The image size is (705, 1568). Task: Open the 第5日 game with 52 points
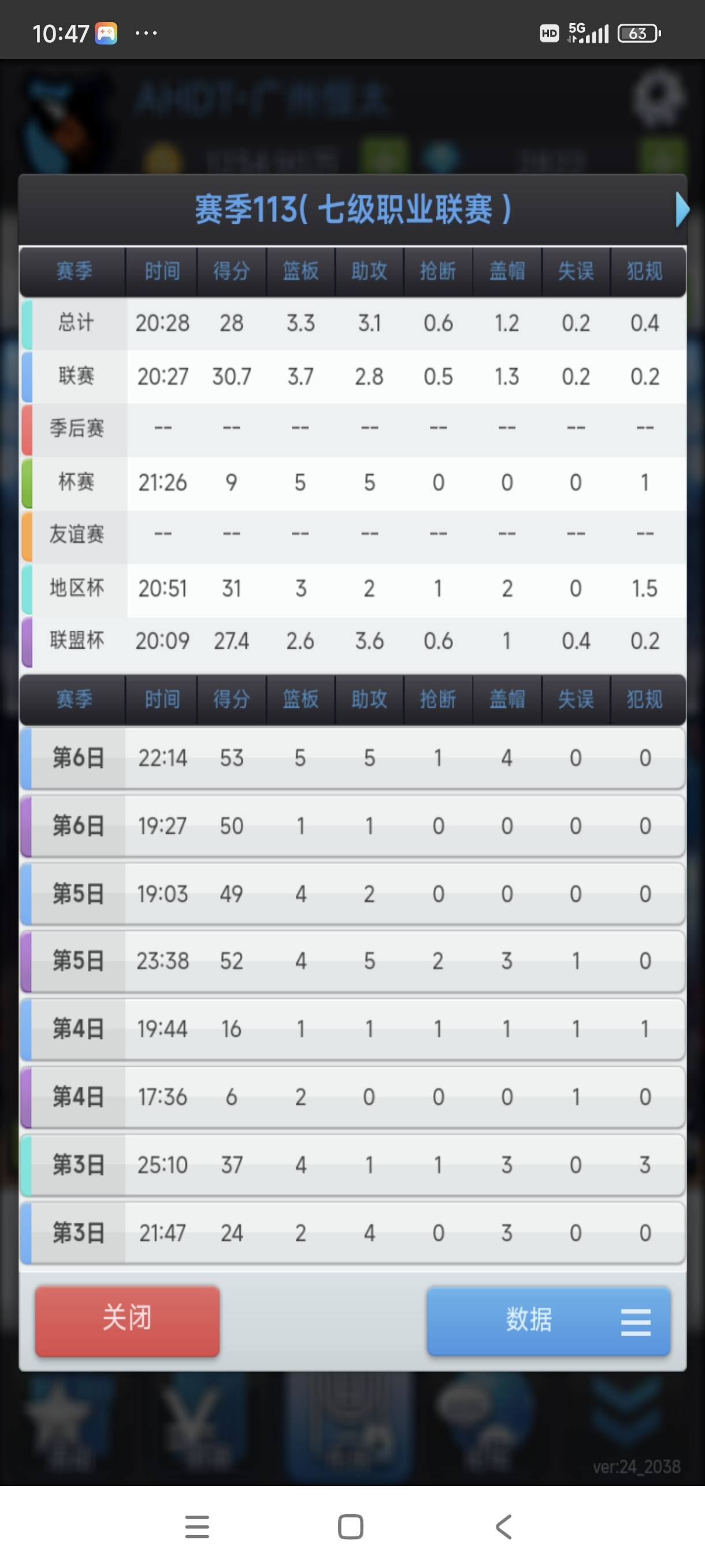click(x=353, y=961)
